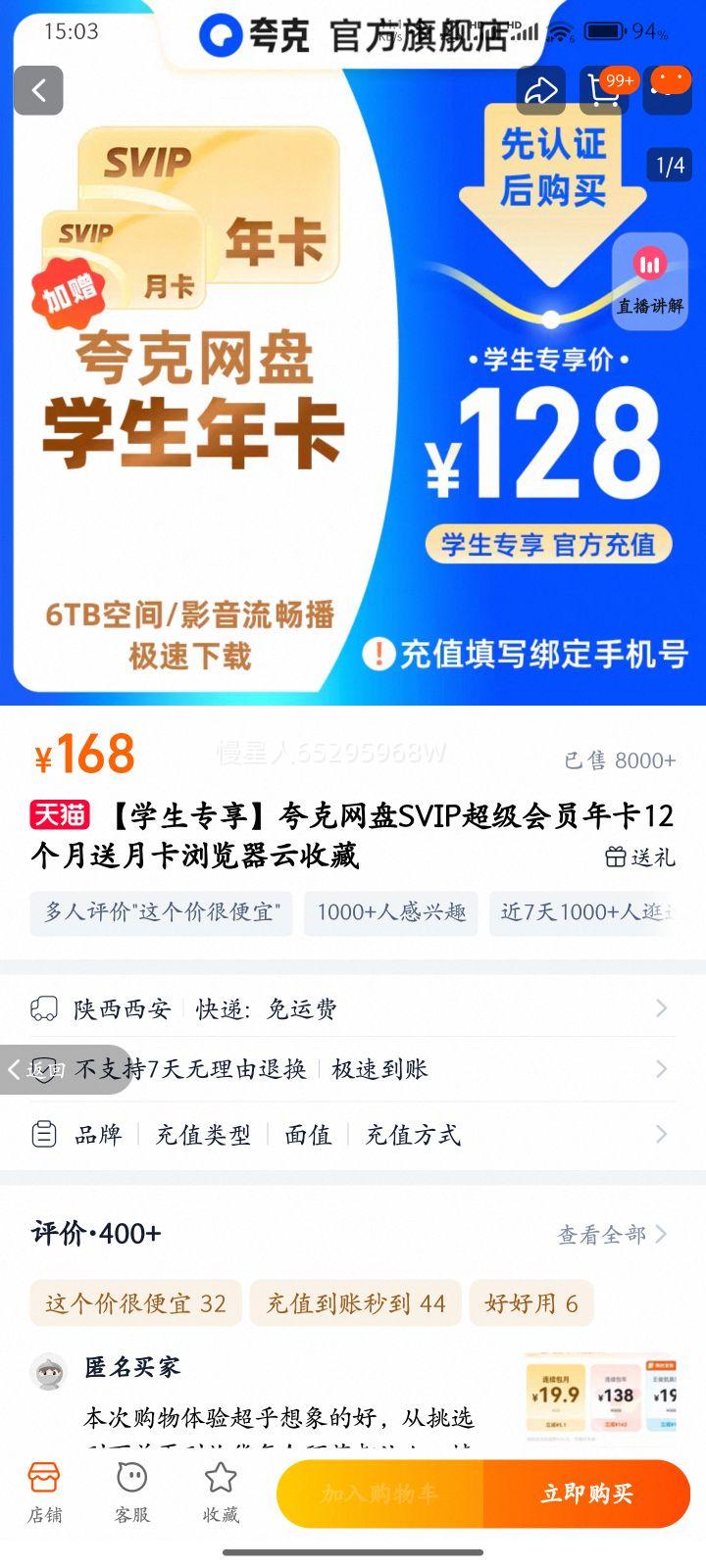
Task: Tap the back arrow in top left
Action: coord(39,89)
